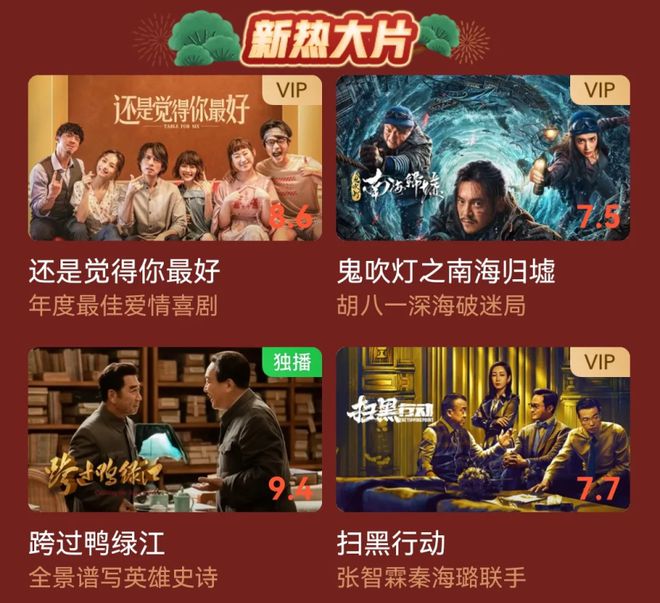Viewport: 660px width, 603px height.
Task: Open the movie 还是觉得你最好
Action: click(x=175, y=158)
